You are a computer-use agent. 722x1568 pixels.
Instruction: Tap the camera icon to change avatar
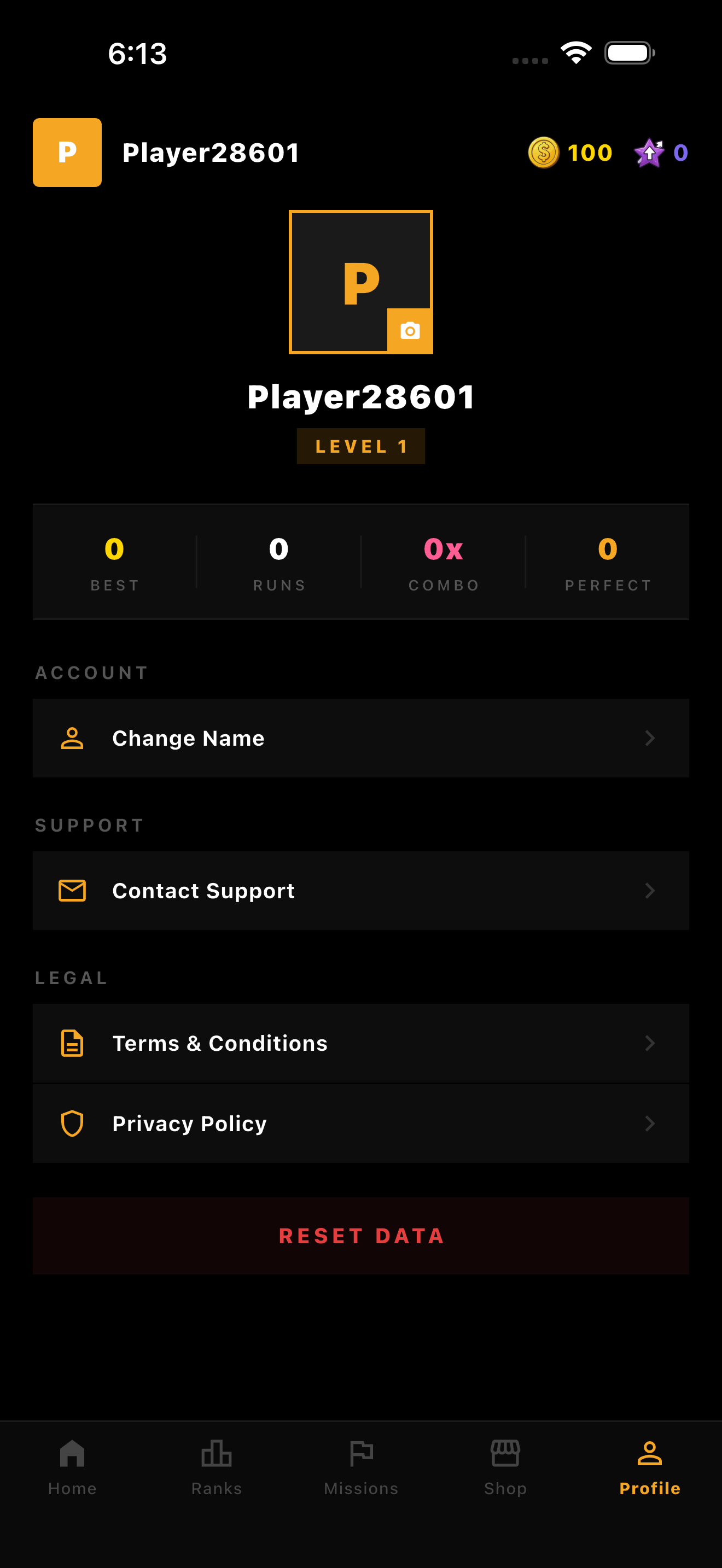[410, 331]
